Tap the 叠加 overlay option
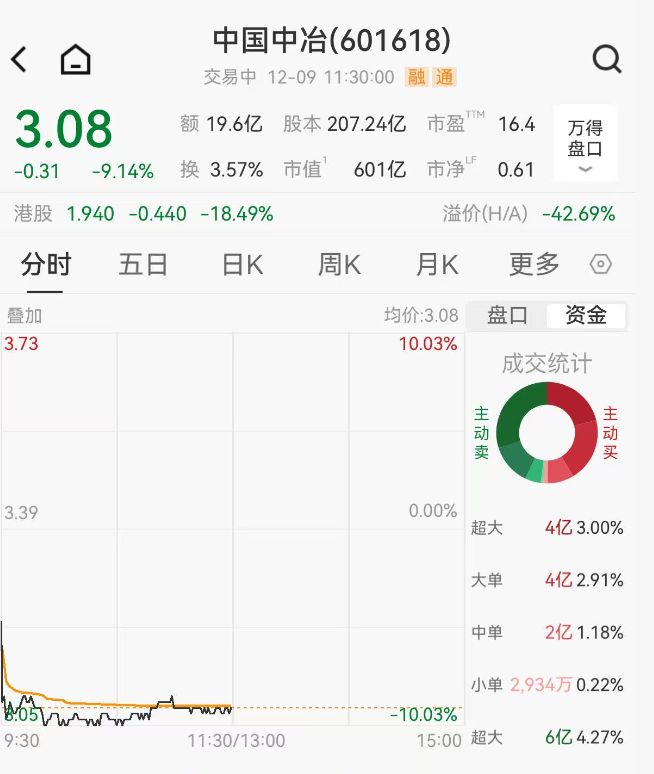 point(25,316)
